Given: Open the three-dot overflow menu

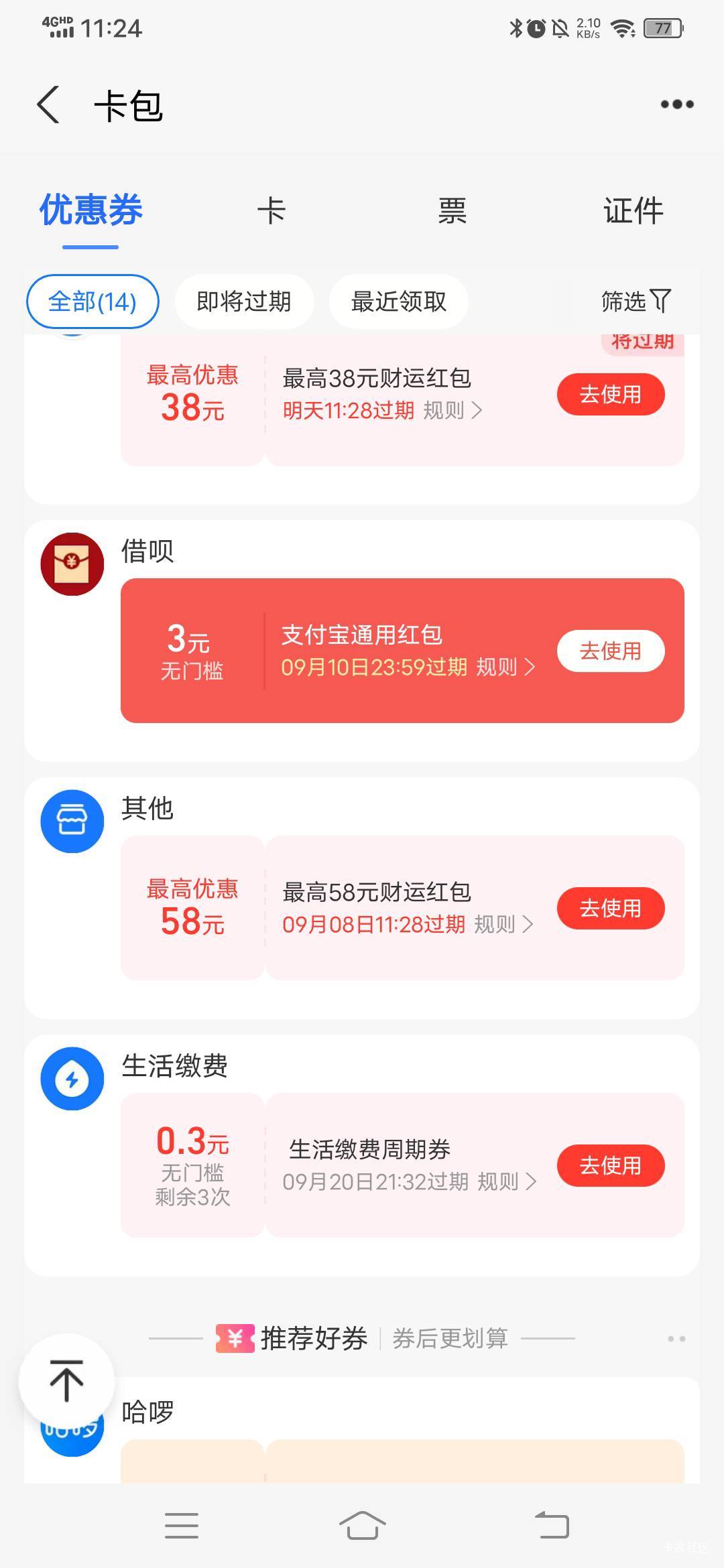Looking at the screenshot, I should tap(677, 104).
